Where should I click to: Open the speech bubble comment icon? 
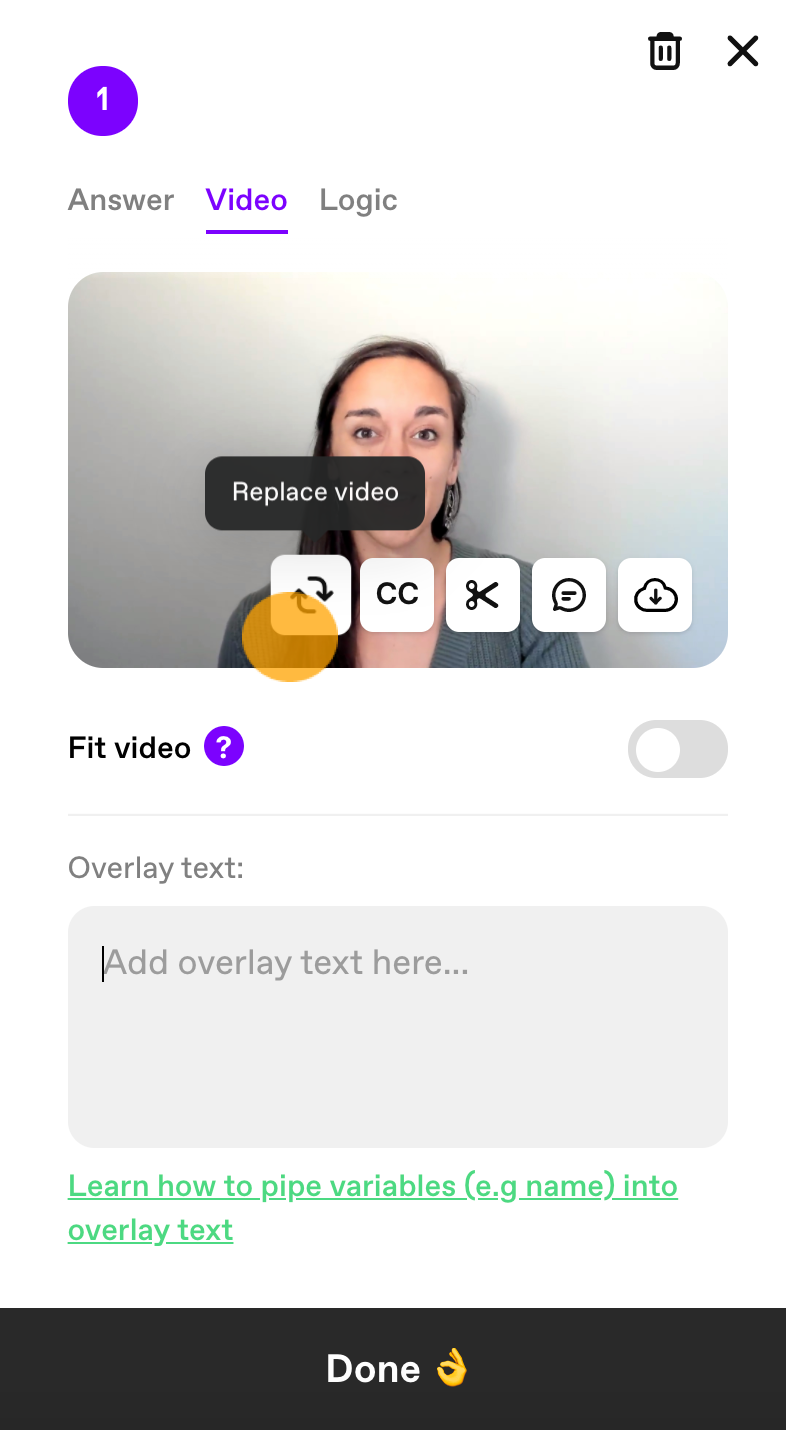569,595
